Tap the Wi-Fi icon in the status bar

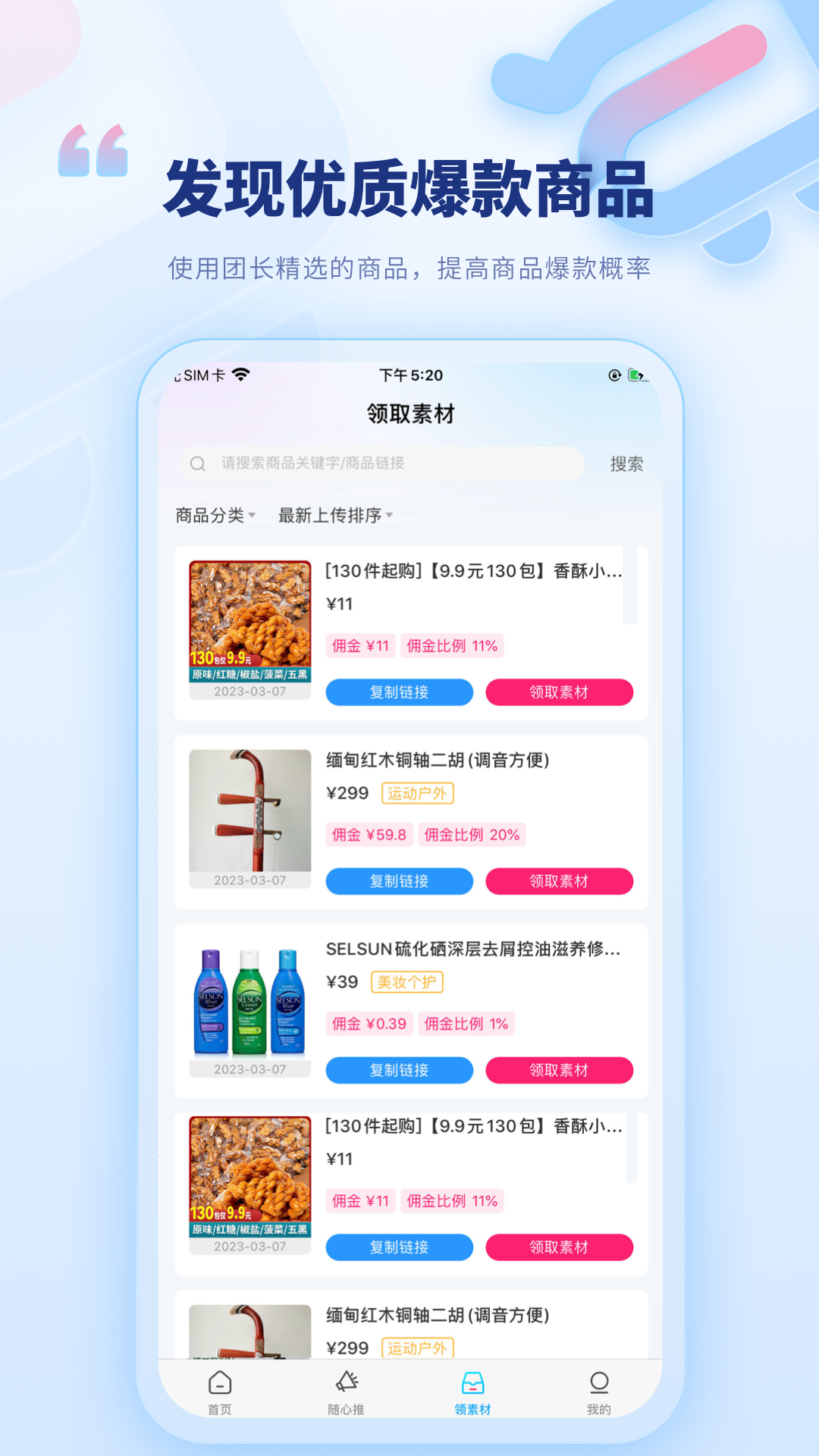click(x=238, y=374)
